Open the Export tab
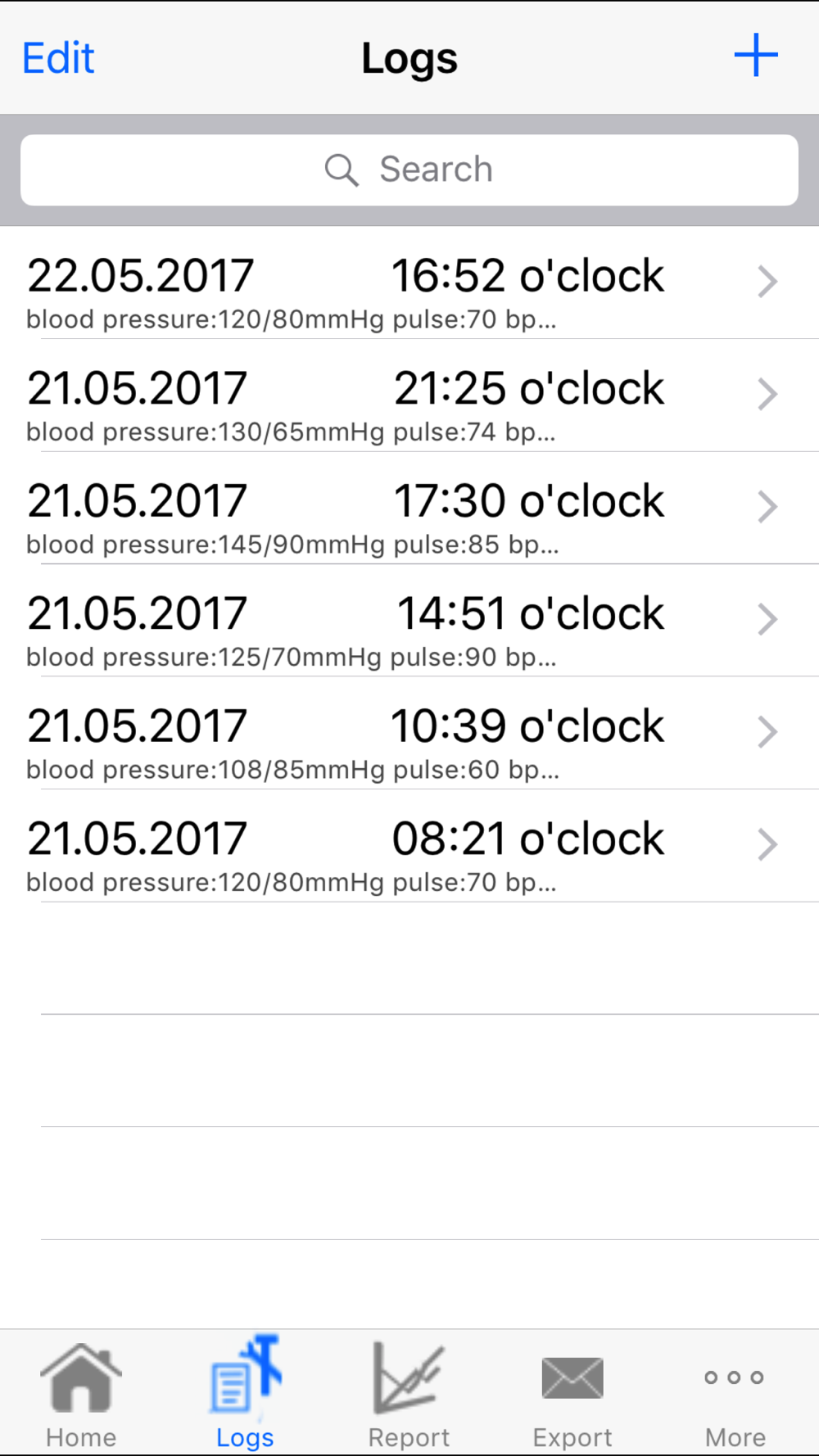The image size is (819, 1456). pyautogui.click(x=572, y=1395)
